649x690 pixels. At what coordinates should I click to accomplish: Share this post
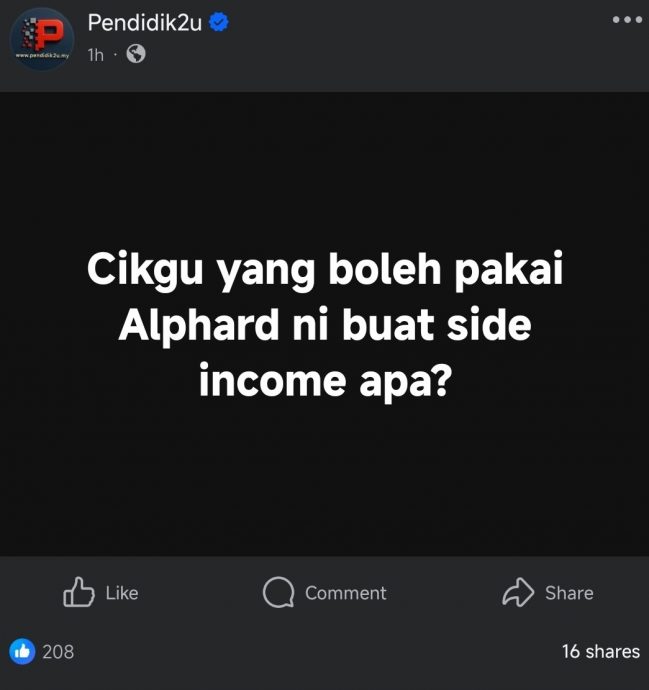(547, 593)
